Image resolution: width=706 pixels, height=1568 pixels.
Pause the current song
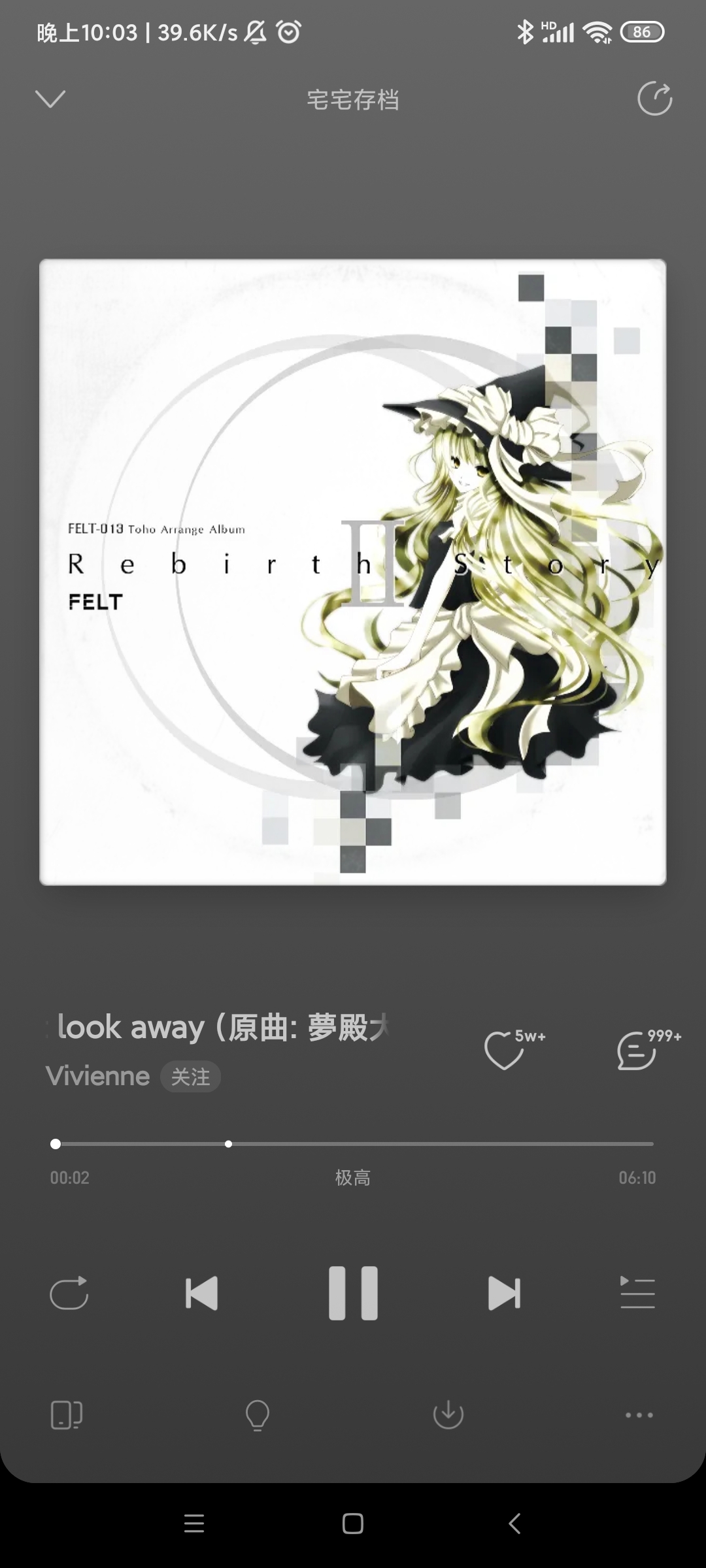tap(353, 1293)
